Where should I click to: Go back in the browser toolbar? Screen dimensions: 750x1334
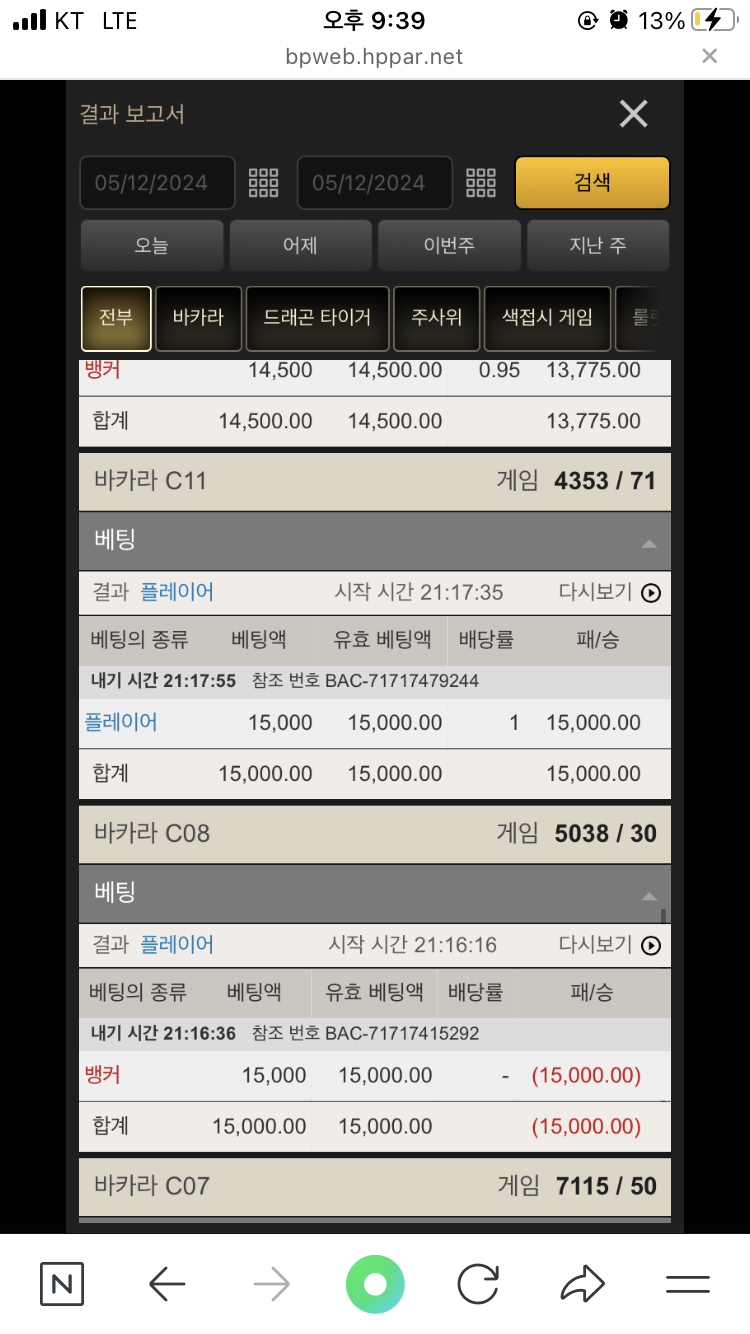click(167, 1284)
